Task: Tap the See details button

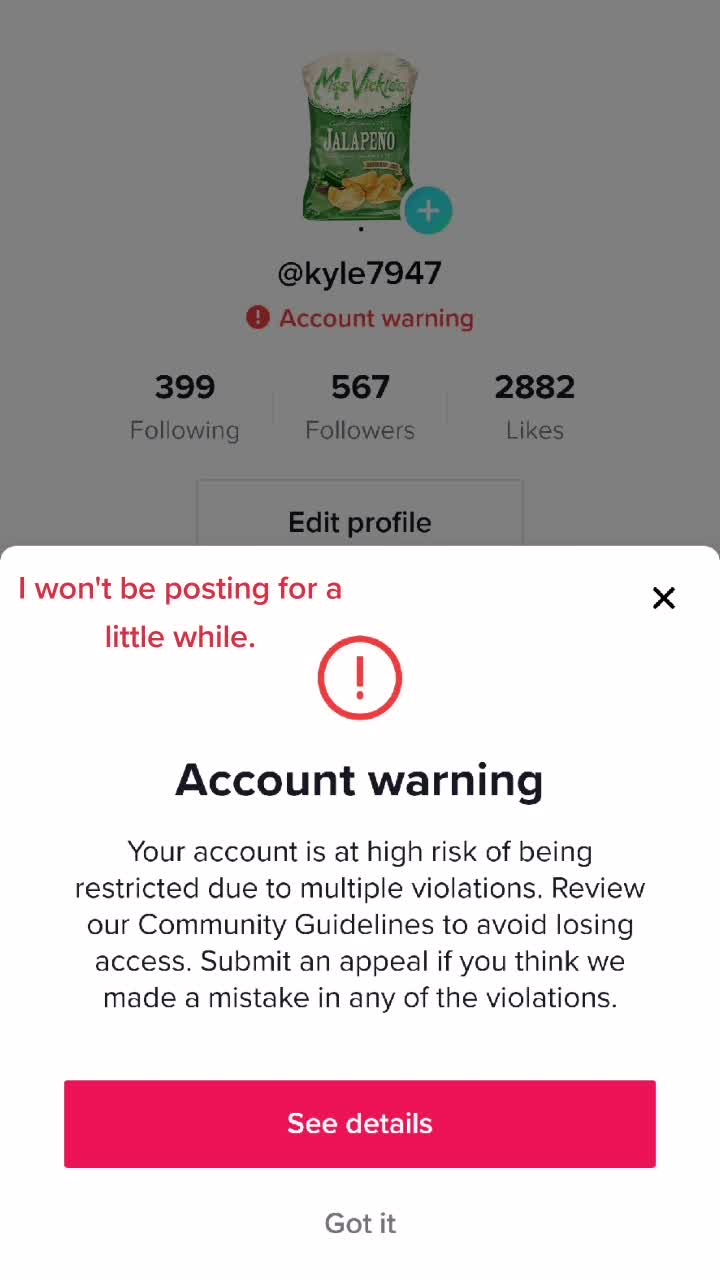Action: point(360,1123)
